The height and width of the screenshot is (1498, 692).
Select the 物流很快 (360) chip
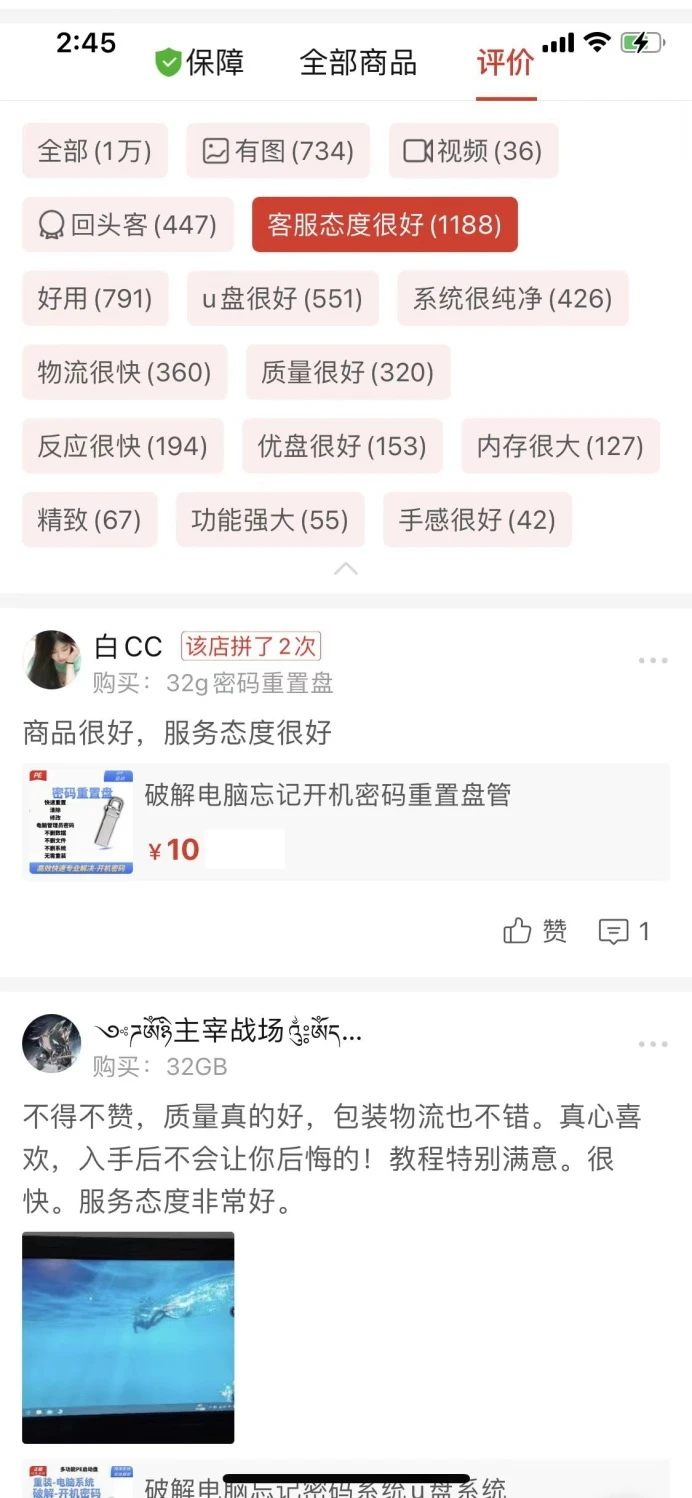pyautogui.click(x=125, y=373)
